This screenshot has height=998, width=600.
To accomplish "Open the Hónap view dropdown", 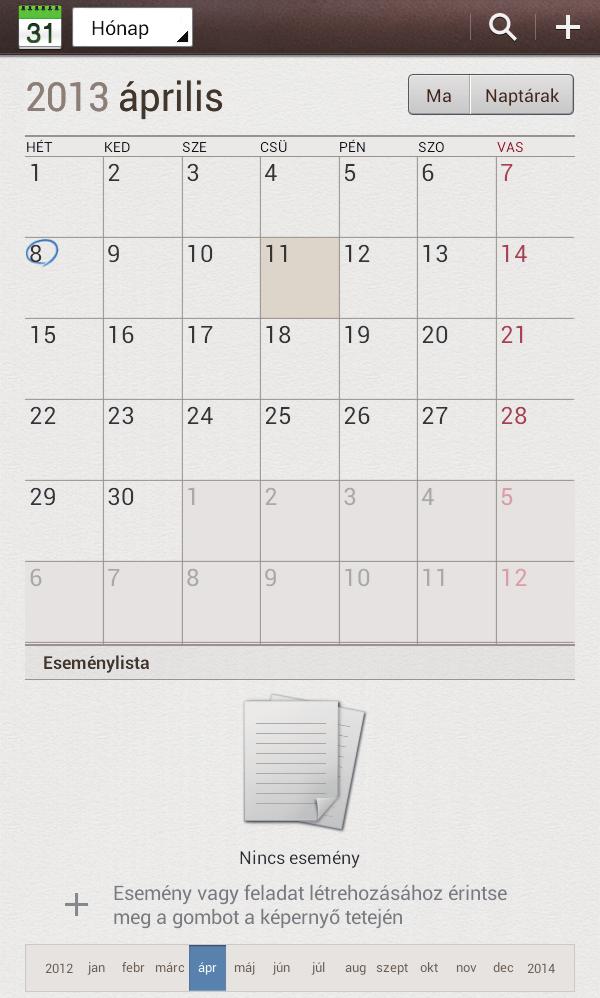I will tap(132, 28).
